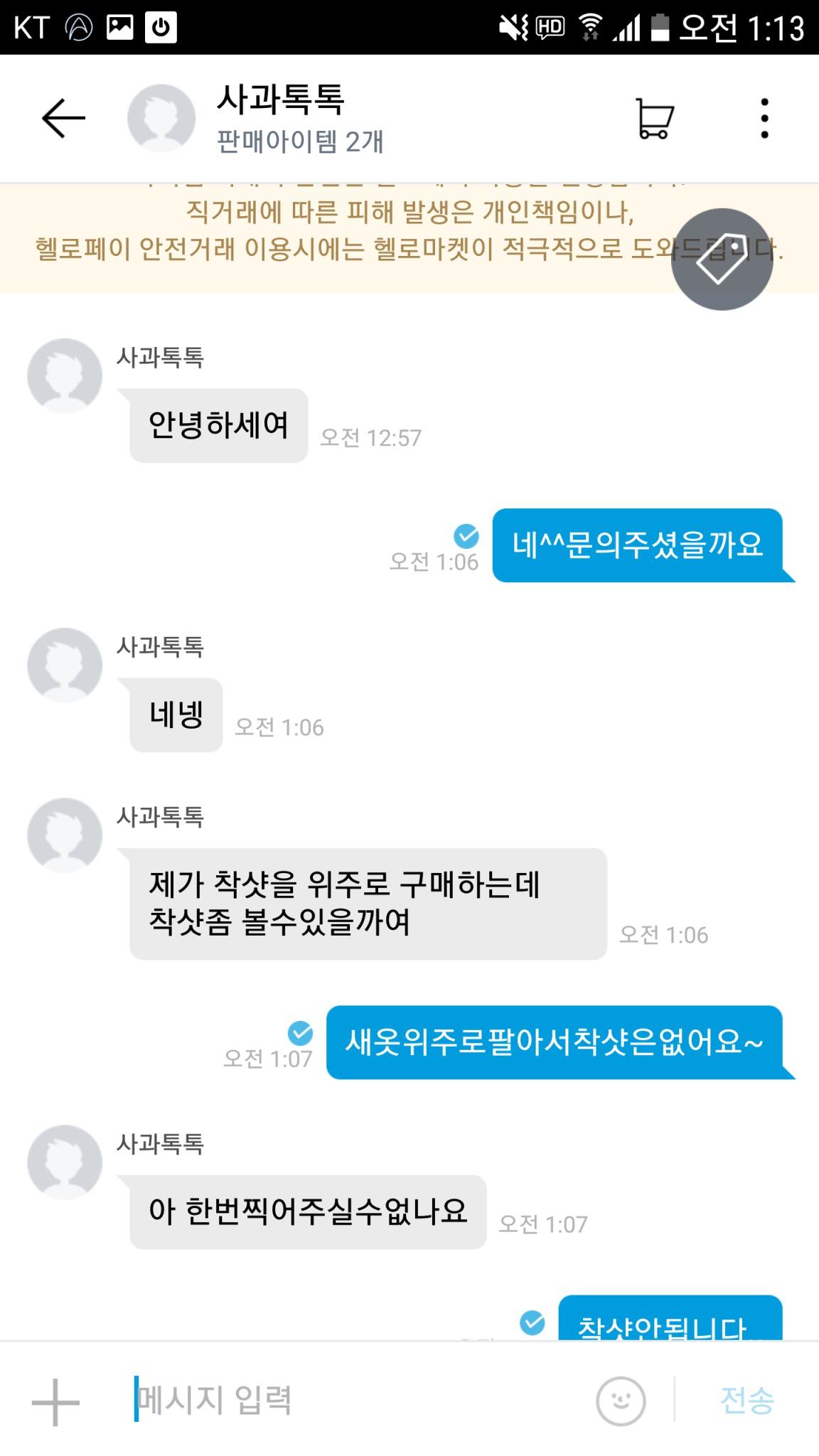
Task: Focus the 메시지 입력 text field
Action: [x=355, y=1401]
